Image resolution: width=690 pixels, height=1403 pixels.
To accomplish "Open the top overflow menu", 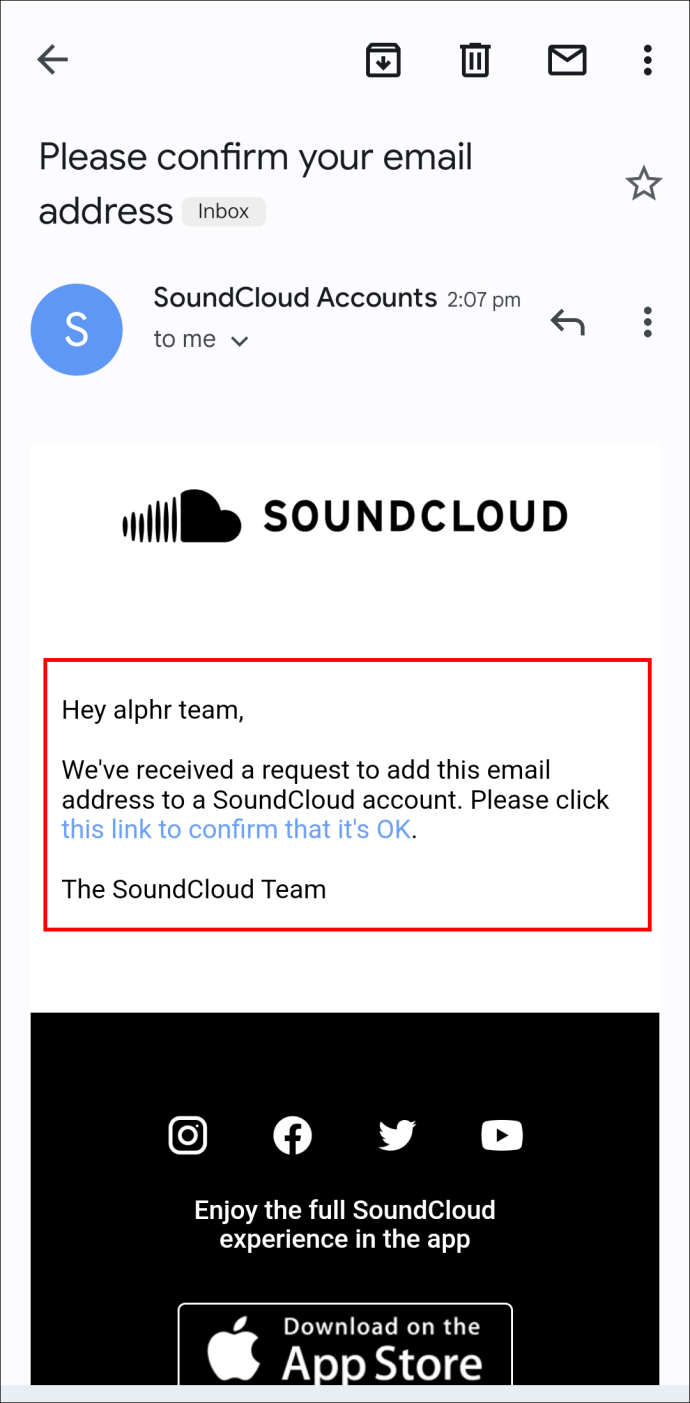I will click(648, 60).
